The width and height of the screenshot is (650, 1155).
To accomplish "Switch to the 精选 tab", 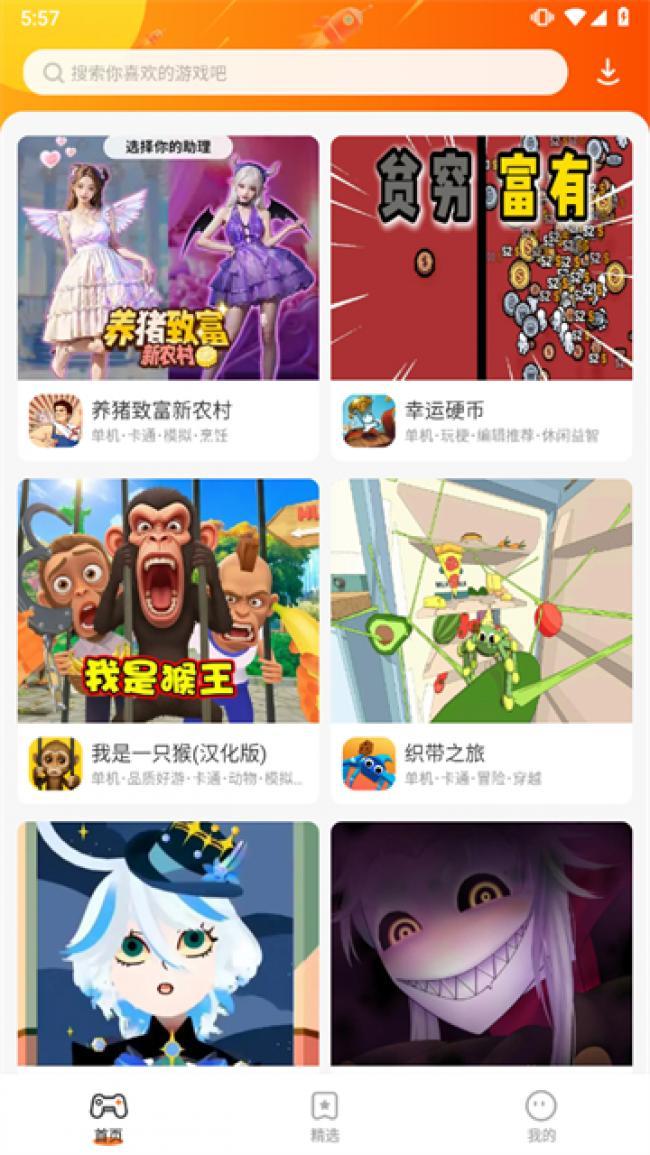I will pyautogui.click(x=325, y=1116).
